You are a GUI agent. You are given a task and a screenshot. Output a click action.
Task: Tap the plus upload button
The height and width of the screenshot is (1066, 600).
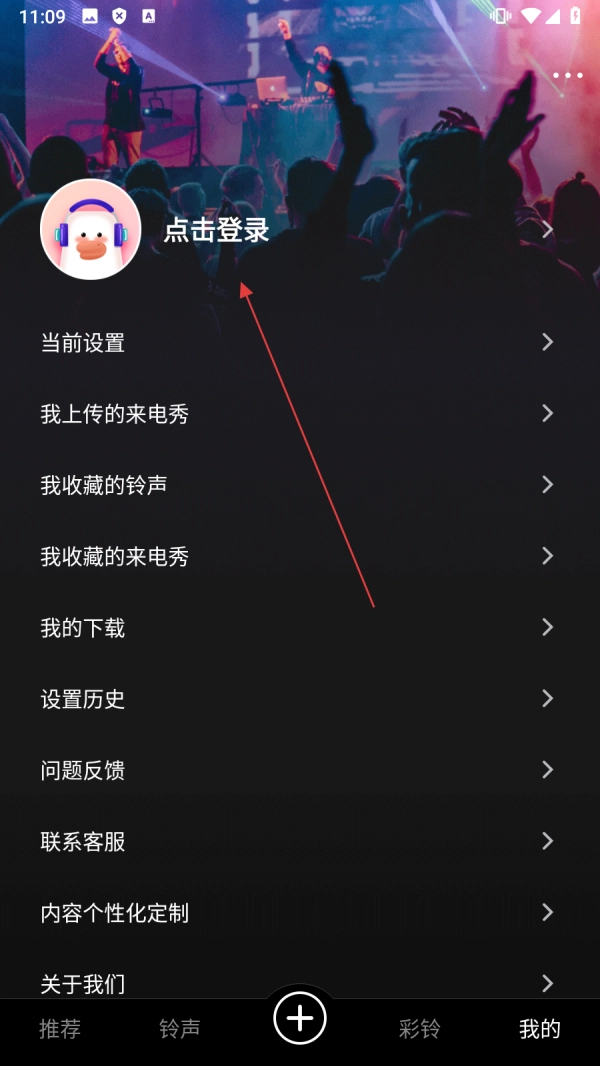click(300, 1018)
